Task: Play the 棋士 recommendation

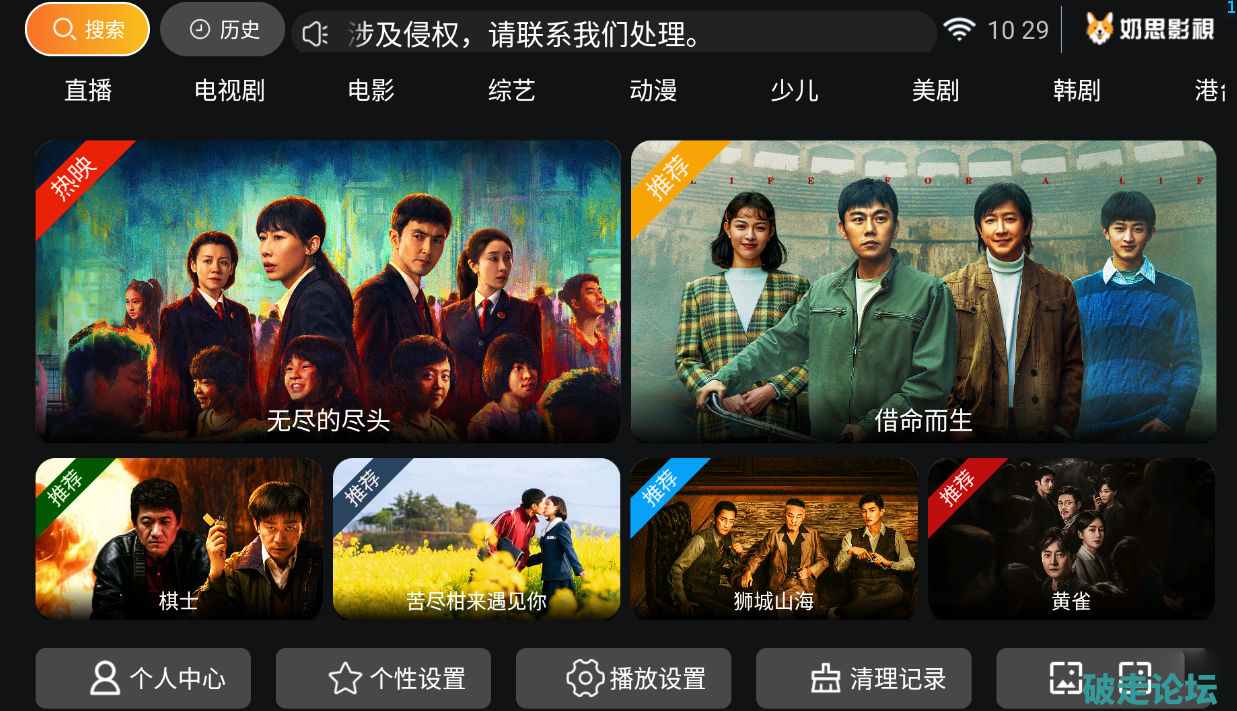Action: coord(179,539)
